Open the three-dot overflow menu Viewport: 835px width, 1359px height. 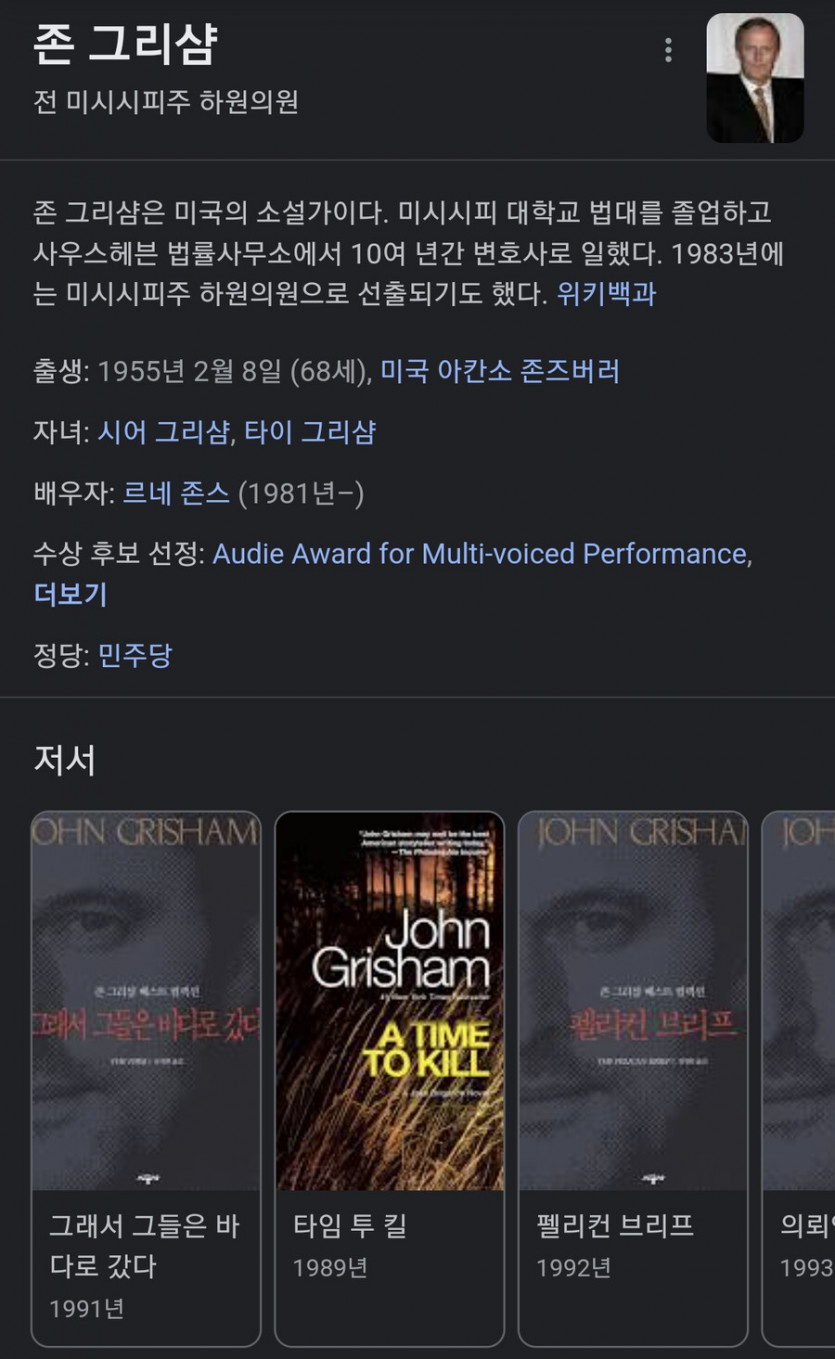(668, 51)
